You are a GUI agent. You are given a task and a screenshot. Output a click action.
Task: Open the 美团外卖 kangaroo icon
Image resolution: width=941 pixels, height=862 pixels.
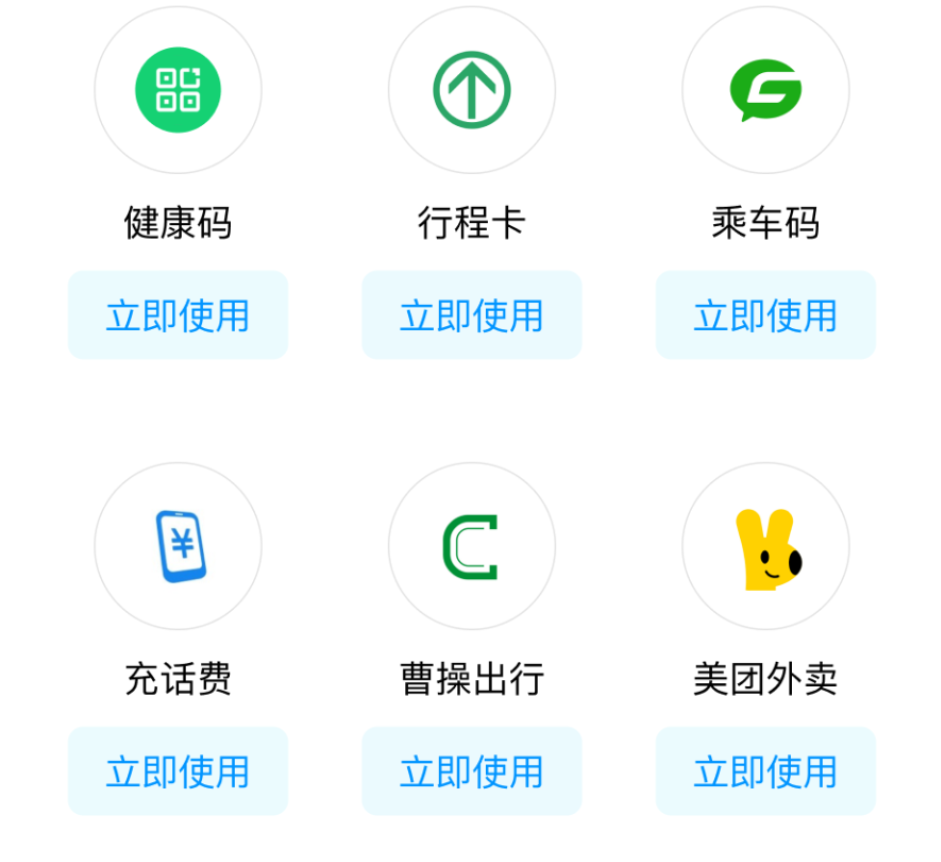click(765, 548)
